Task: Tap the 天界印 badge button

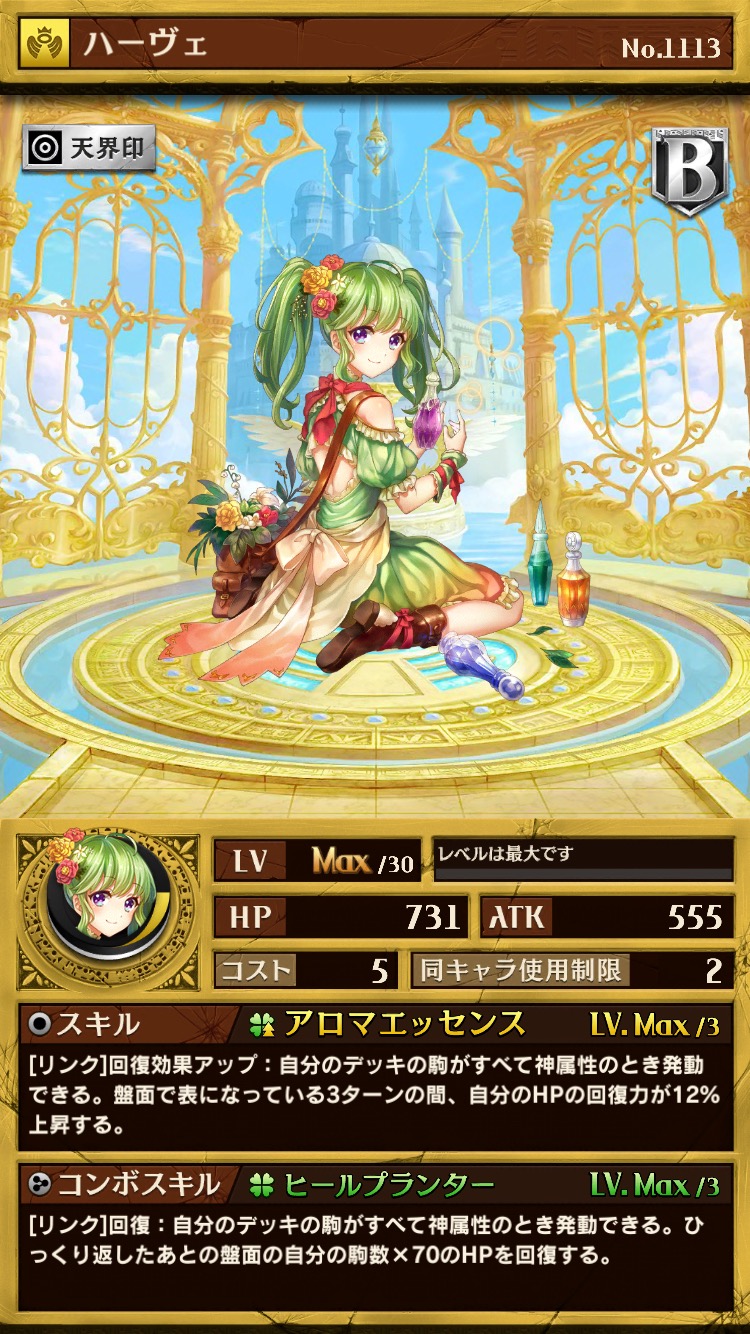Action: tap(89, 150)
